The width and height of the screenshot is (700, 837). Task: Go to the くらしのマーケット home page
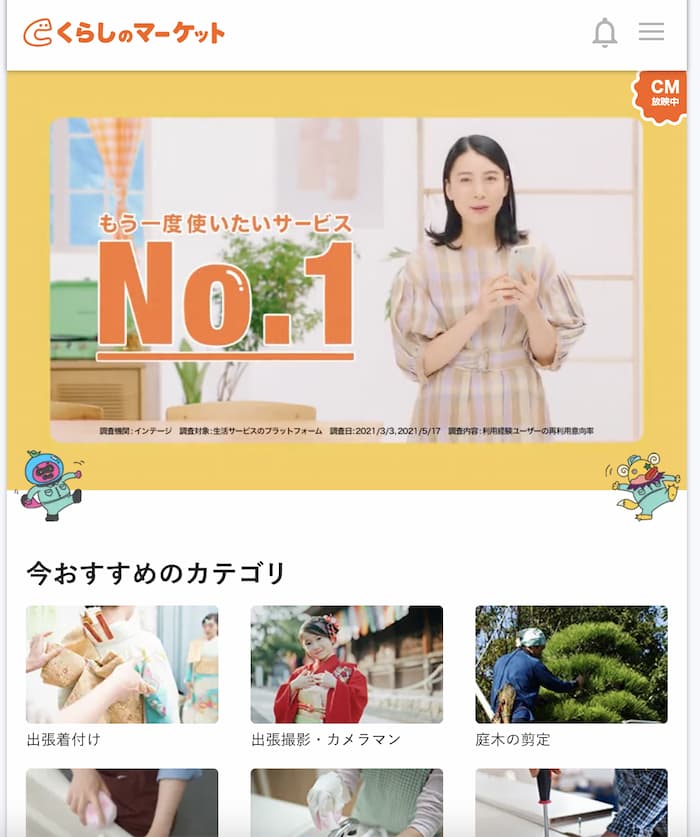click(x=124, y=32)
